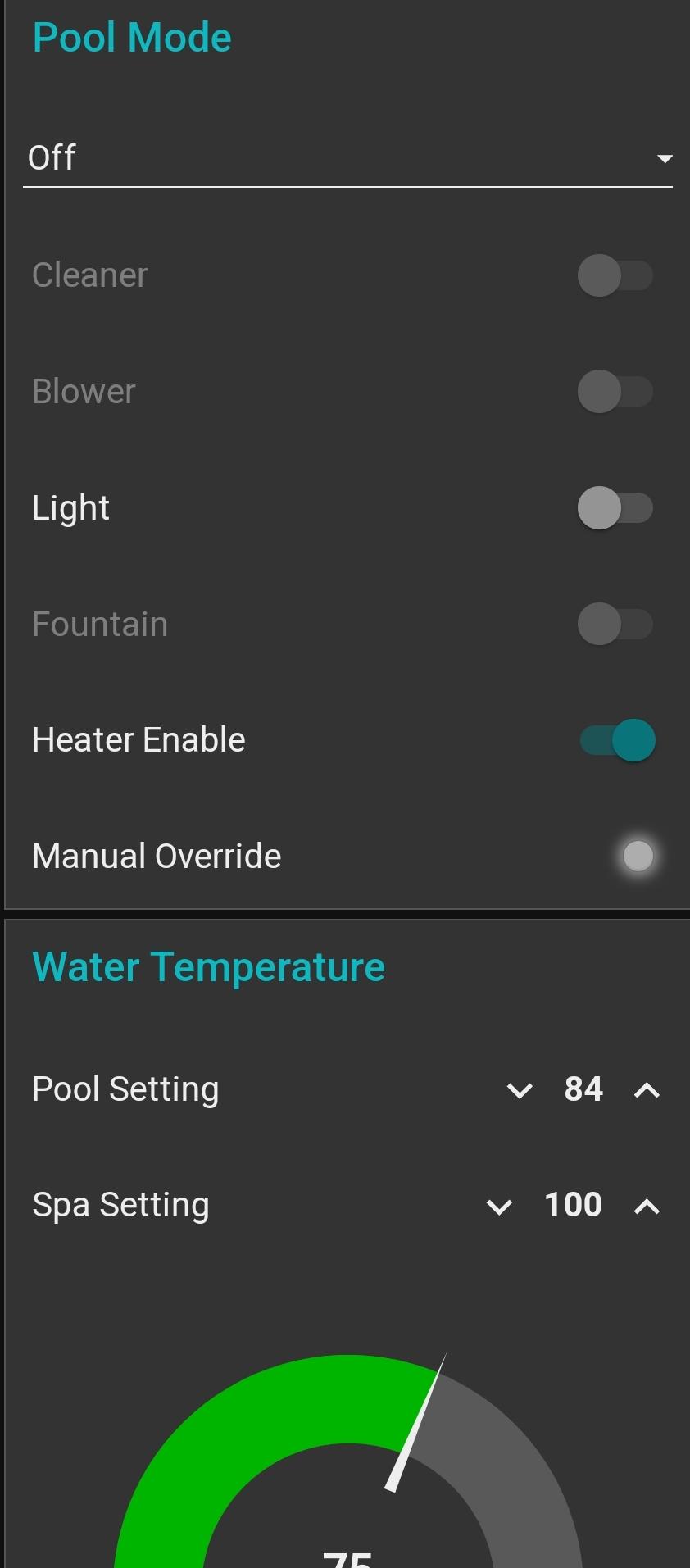Increase the Pool Setting temperature
690x1568 pixels.
tap(647, 1090)
